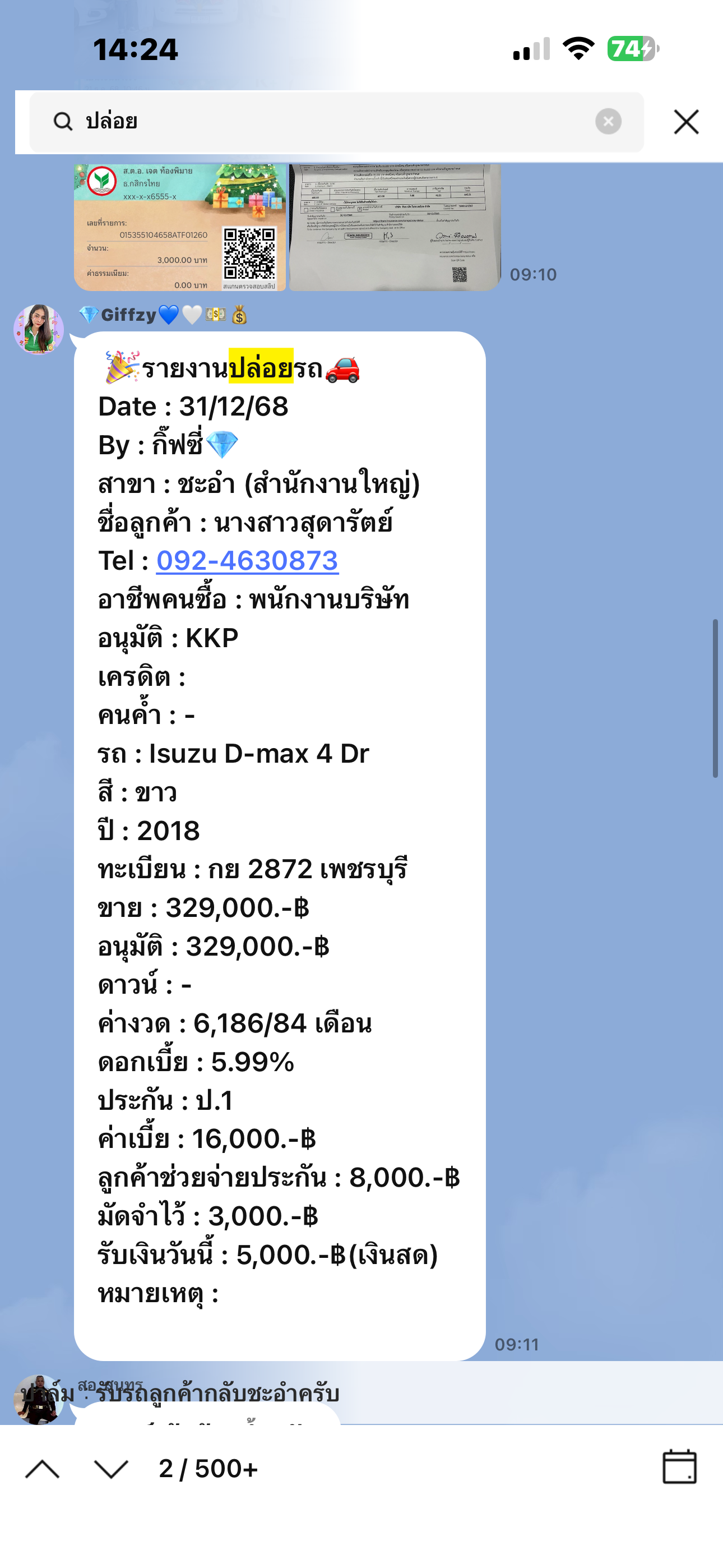Open the K-Bank transfer slip image
This screenshot has height=1568, width=723.
pos(180,227)
